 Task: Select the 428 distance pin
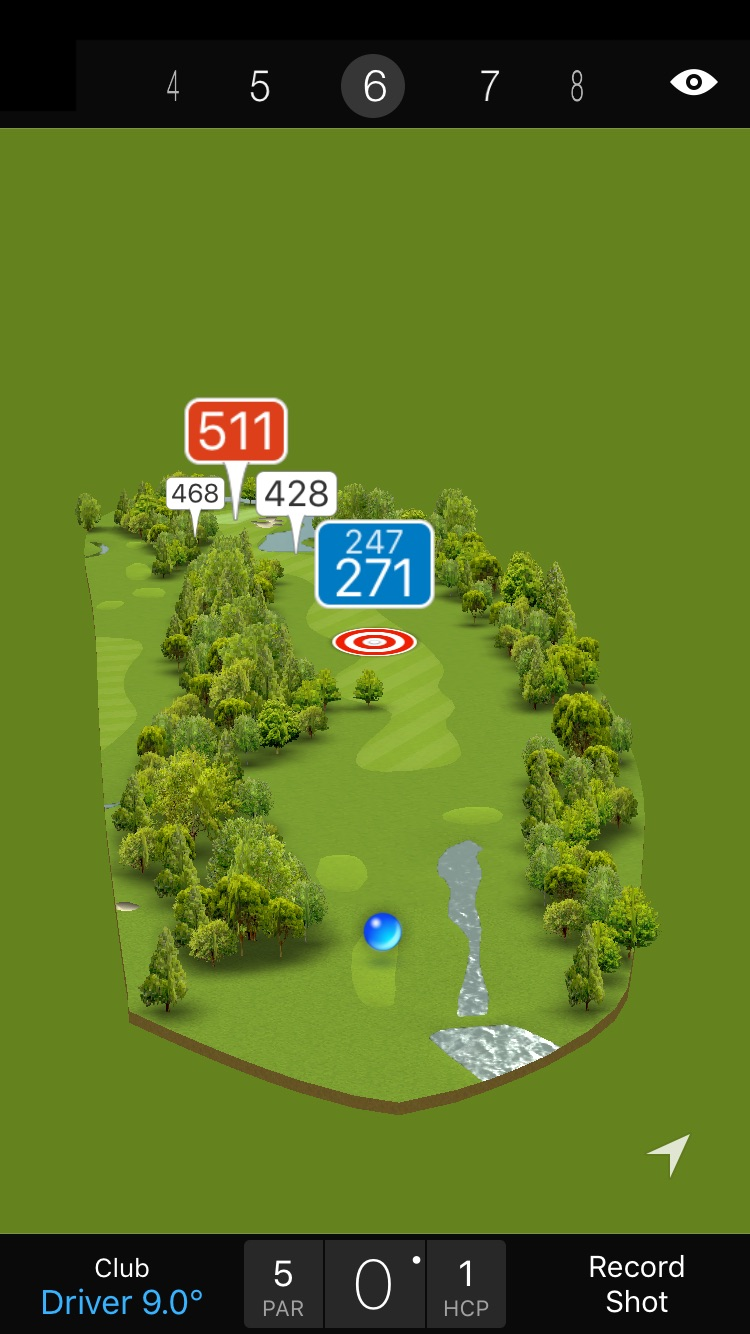pos(297,494)
